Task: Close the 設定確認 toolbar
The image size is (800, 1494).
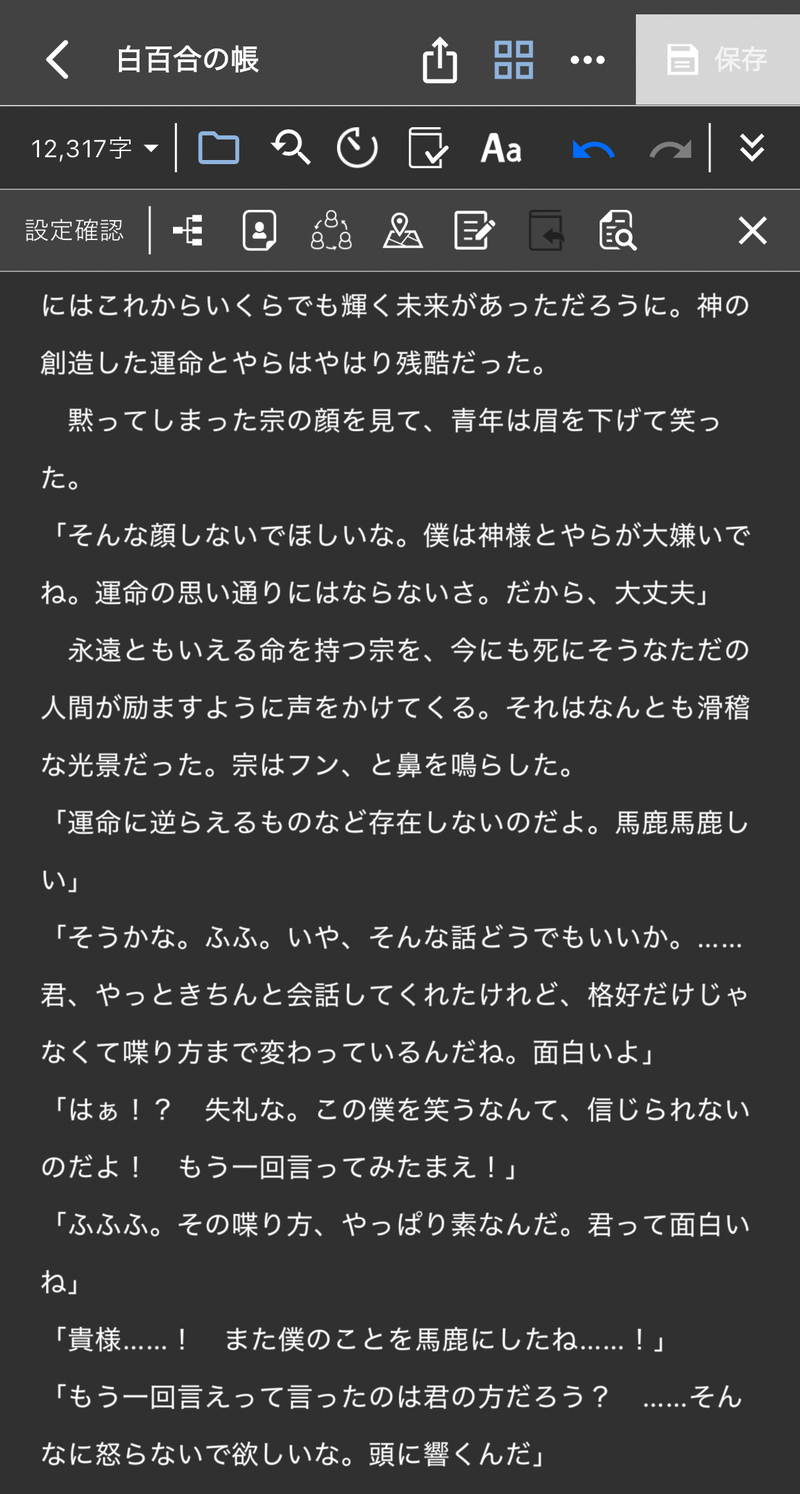Action: click(752, 231)
